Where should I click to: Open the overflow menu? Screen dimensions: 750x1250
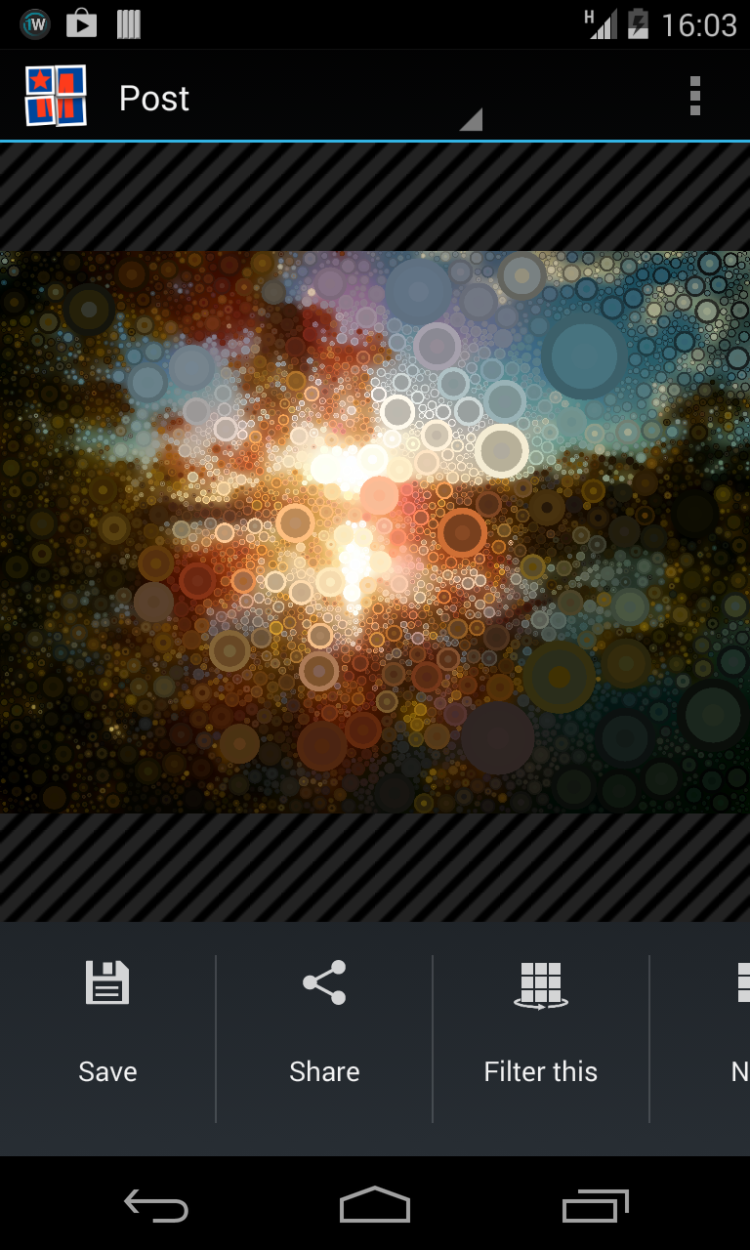click(x=695, y=97)
